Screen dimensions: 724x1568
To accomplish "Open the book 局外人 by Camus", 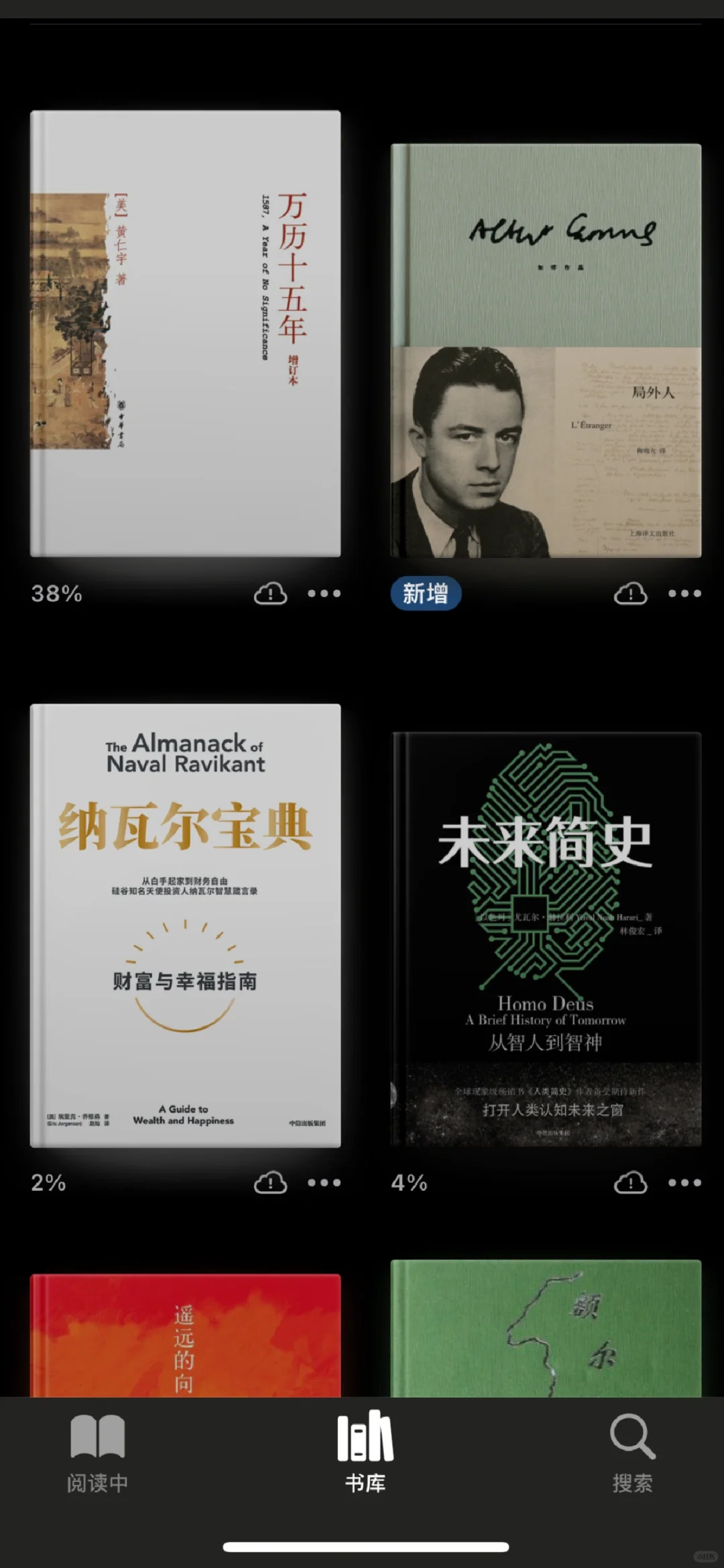I will [x=546, y=350].
